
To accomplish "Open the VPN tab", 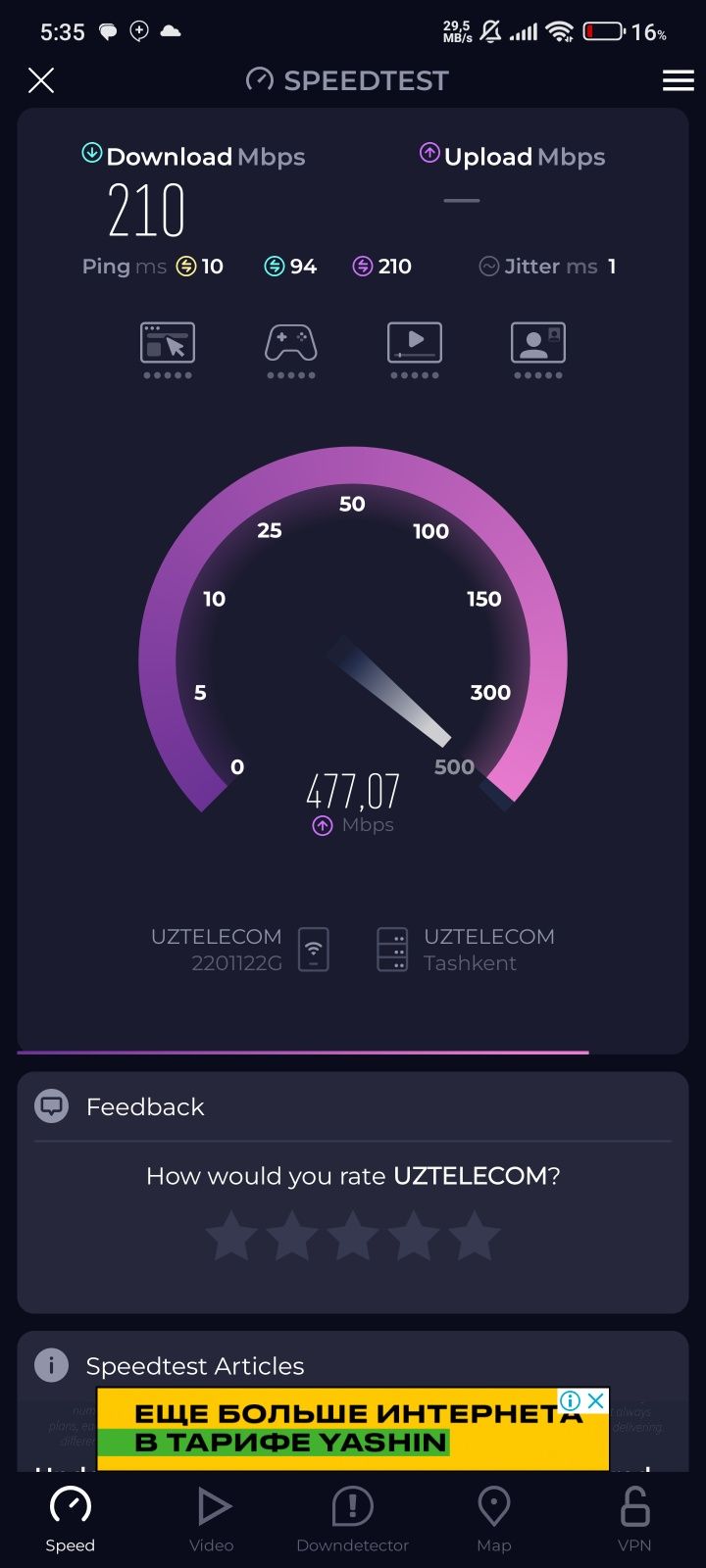I will 634,1518.
